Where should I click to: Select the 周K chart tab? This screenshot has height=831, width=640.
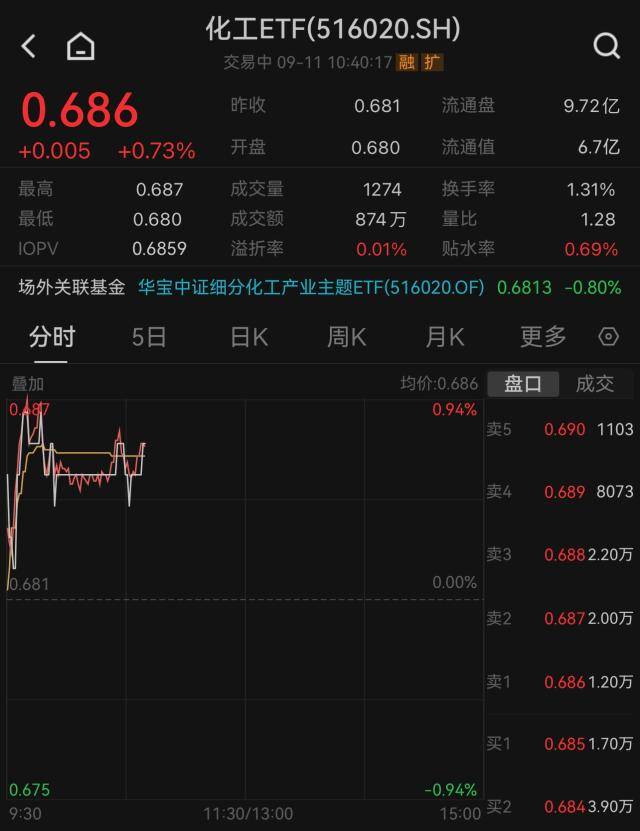coord(347,337)
